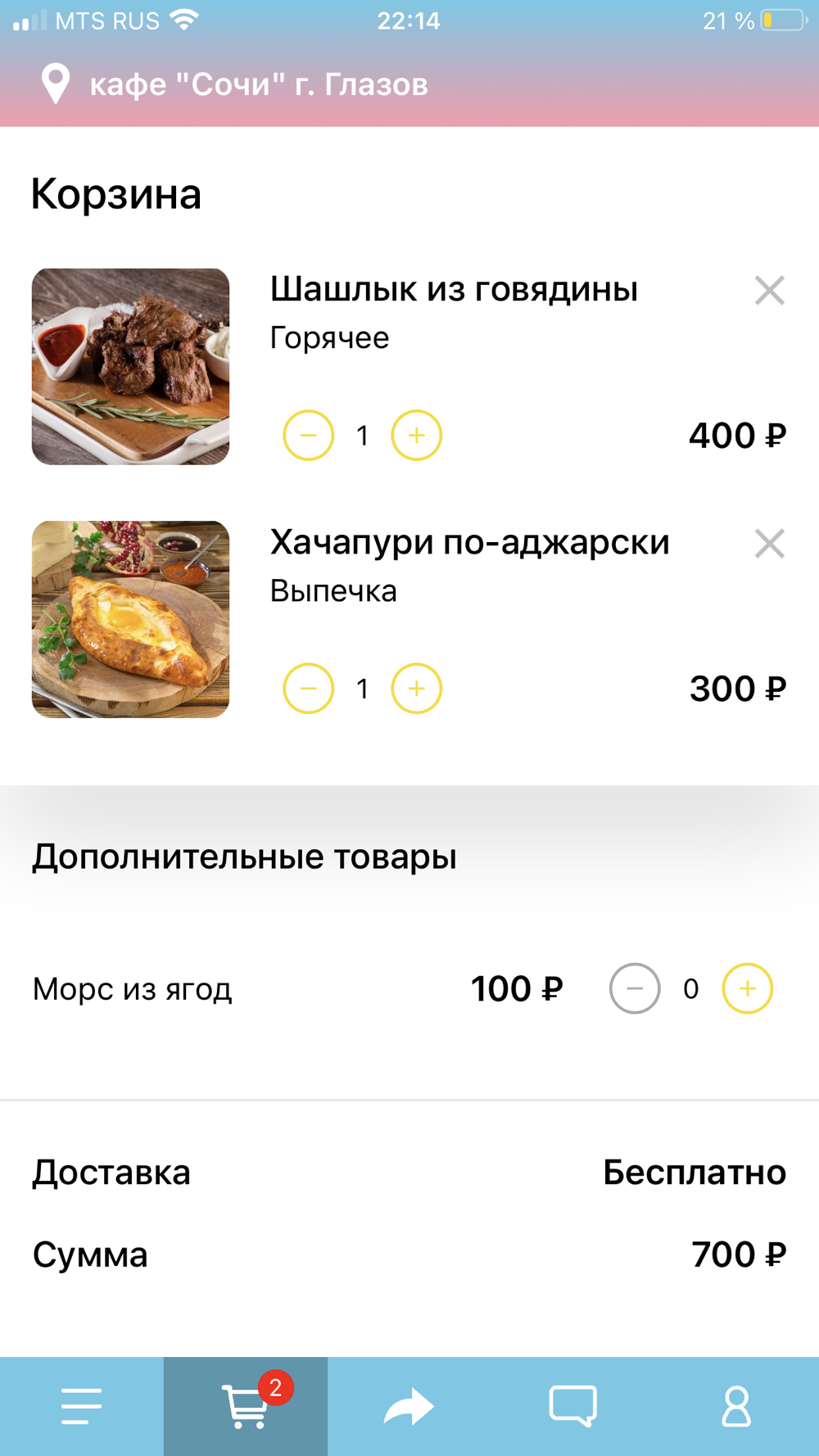The height and width of the screenshot is (1456, 819).
Task: Open the menu tab in bottom bar
Action: click(x=82, y=1406)
